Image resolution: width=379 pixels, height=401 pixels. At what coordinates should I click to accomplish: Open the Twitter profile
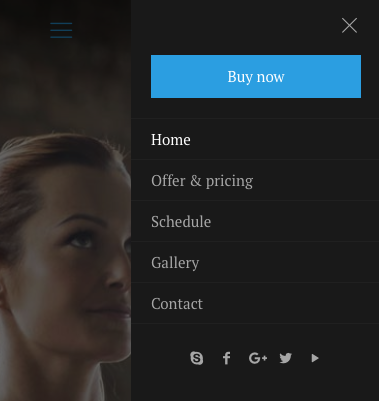(x=286, y=358)
